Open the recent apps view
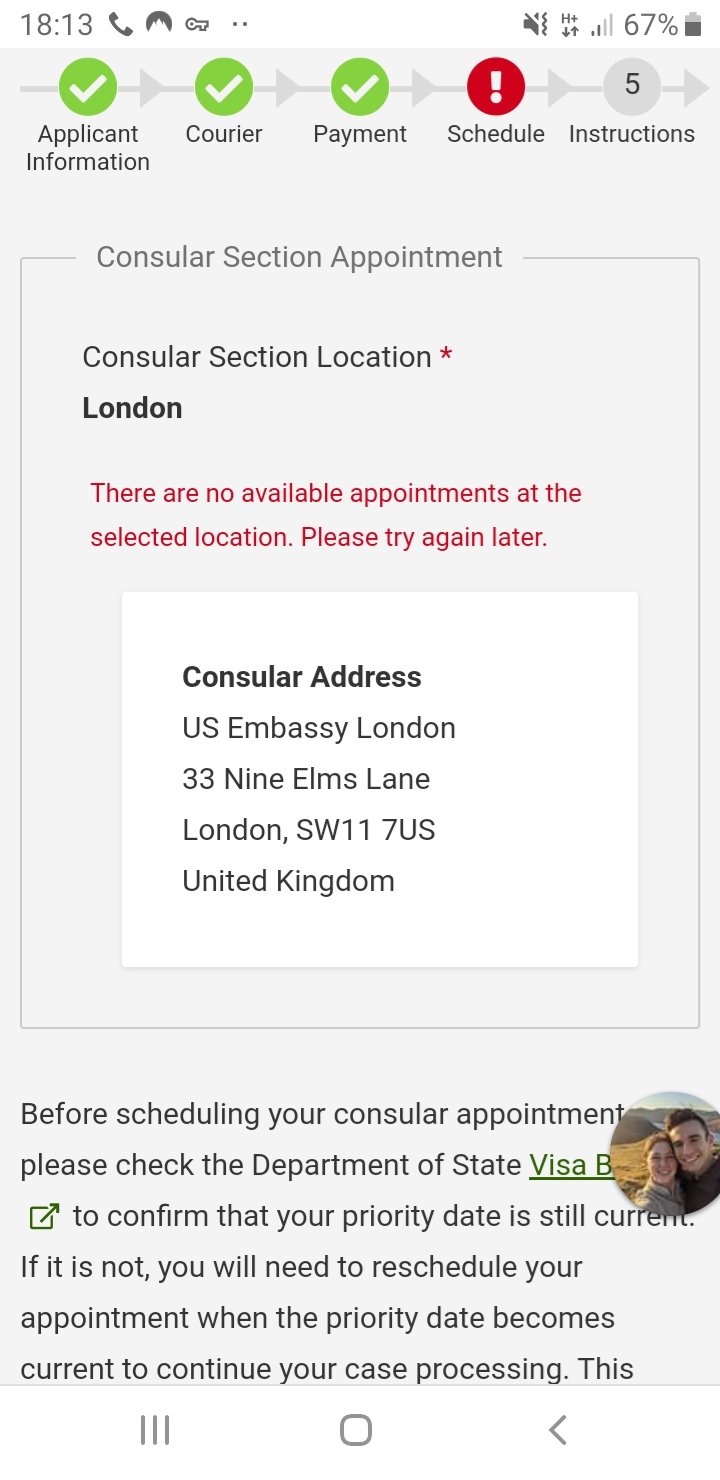Image resolution: width=720 pixels, height=1480 pixels. [155, 1430]
